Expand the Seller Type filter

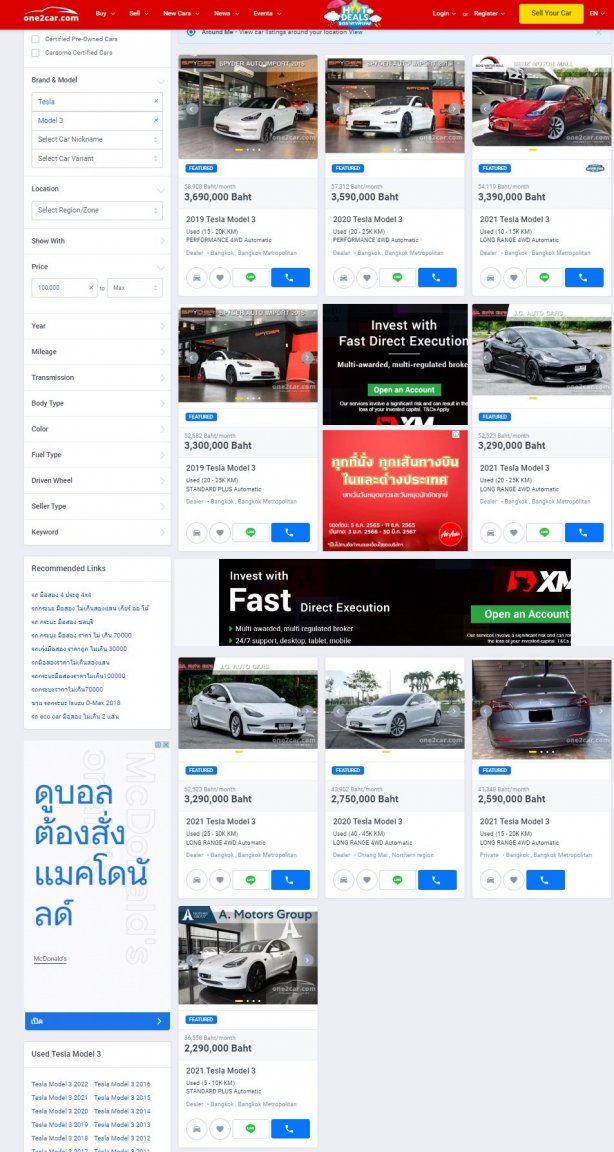(x=97, y=507)
